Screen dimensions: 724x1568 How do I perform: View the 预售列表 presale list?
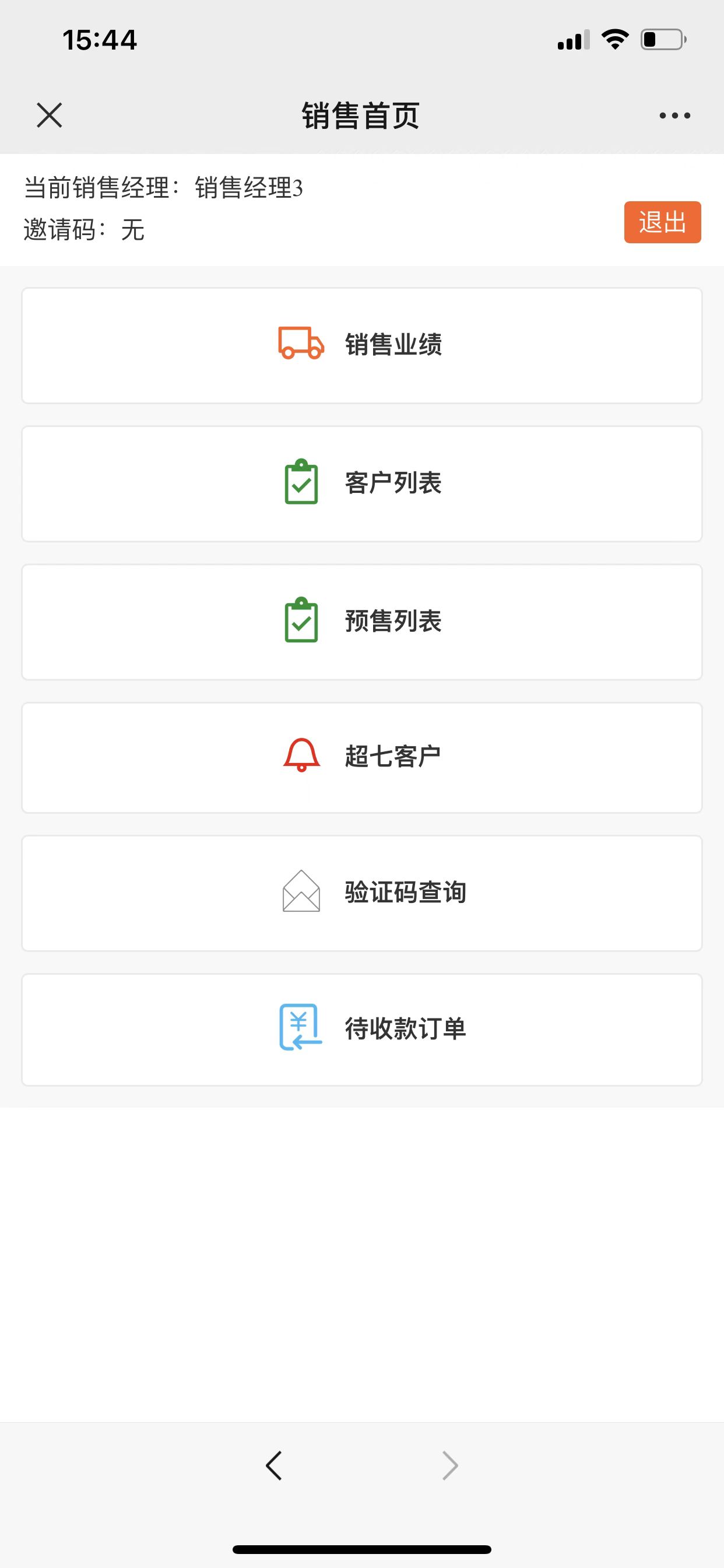click(x=362, y=621)
